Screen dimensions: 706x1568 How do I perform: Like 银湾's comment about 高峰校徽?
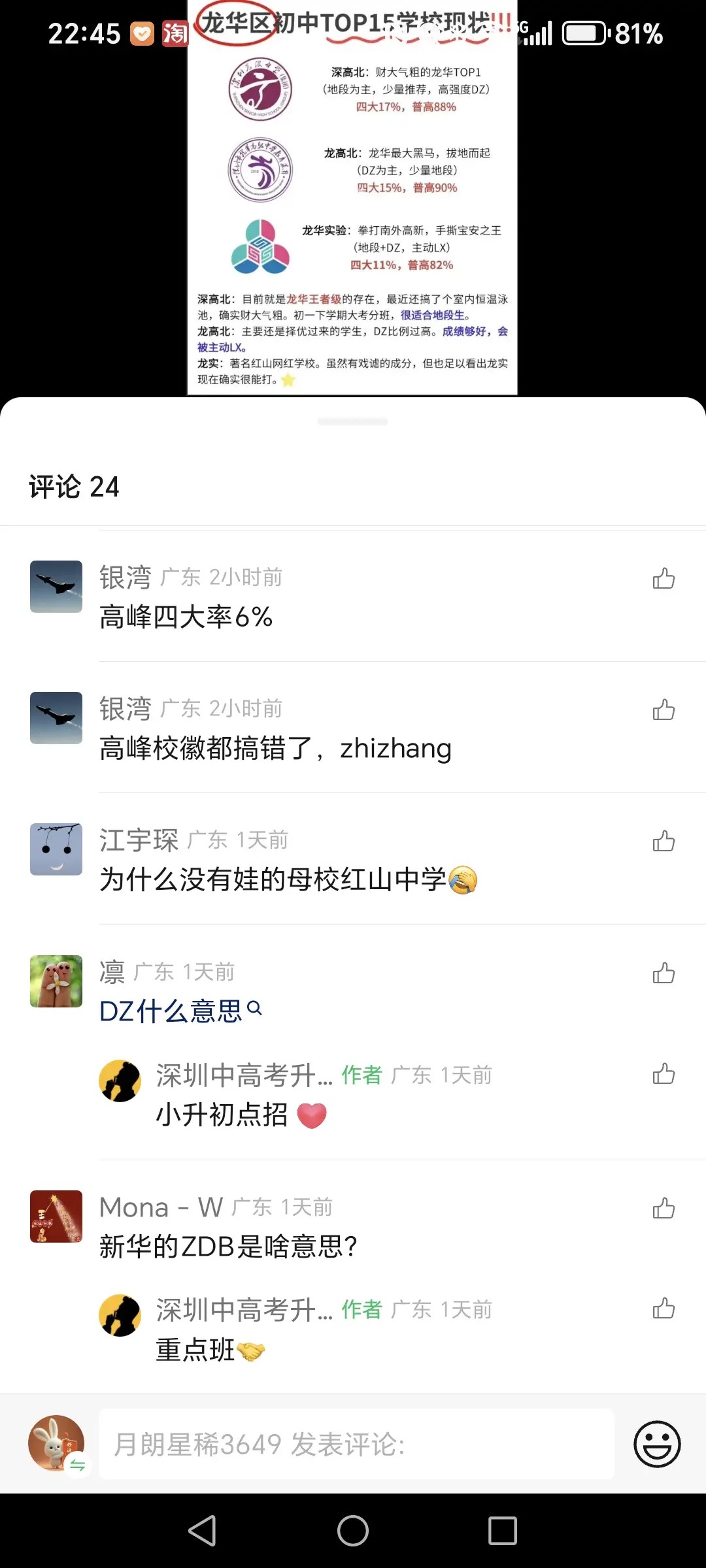pyautogui.click(x=664, y=710)
